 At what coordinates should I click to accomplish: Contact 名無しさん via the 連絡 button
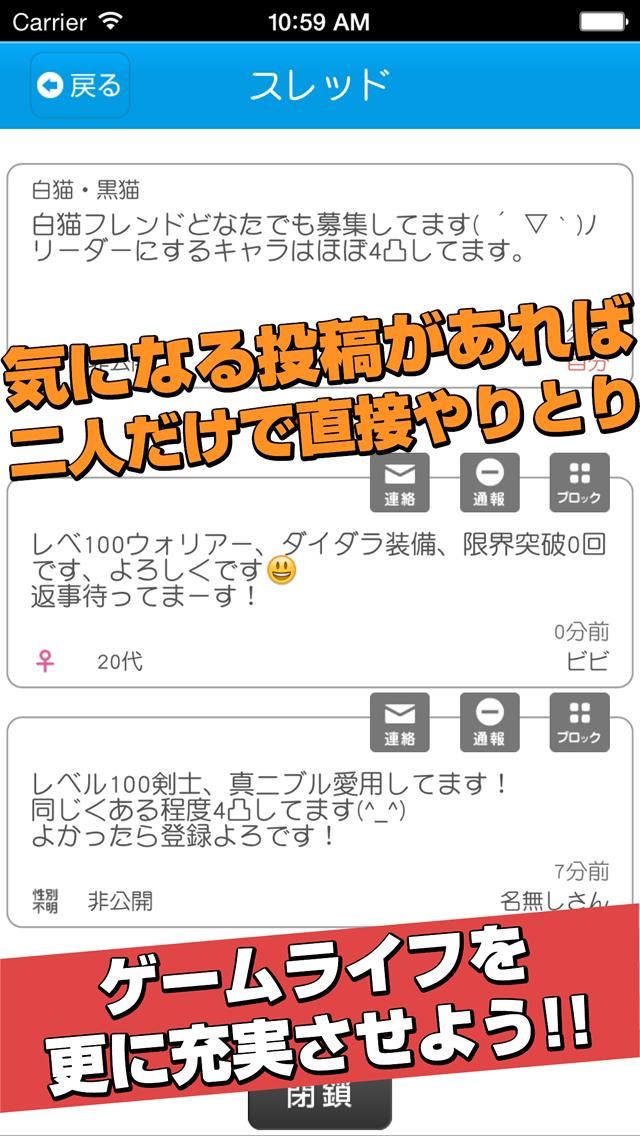399,723
